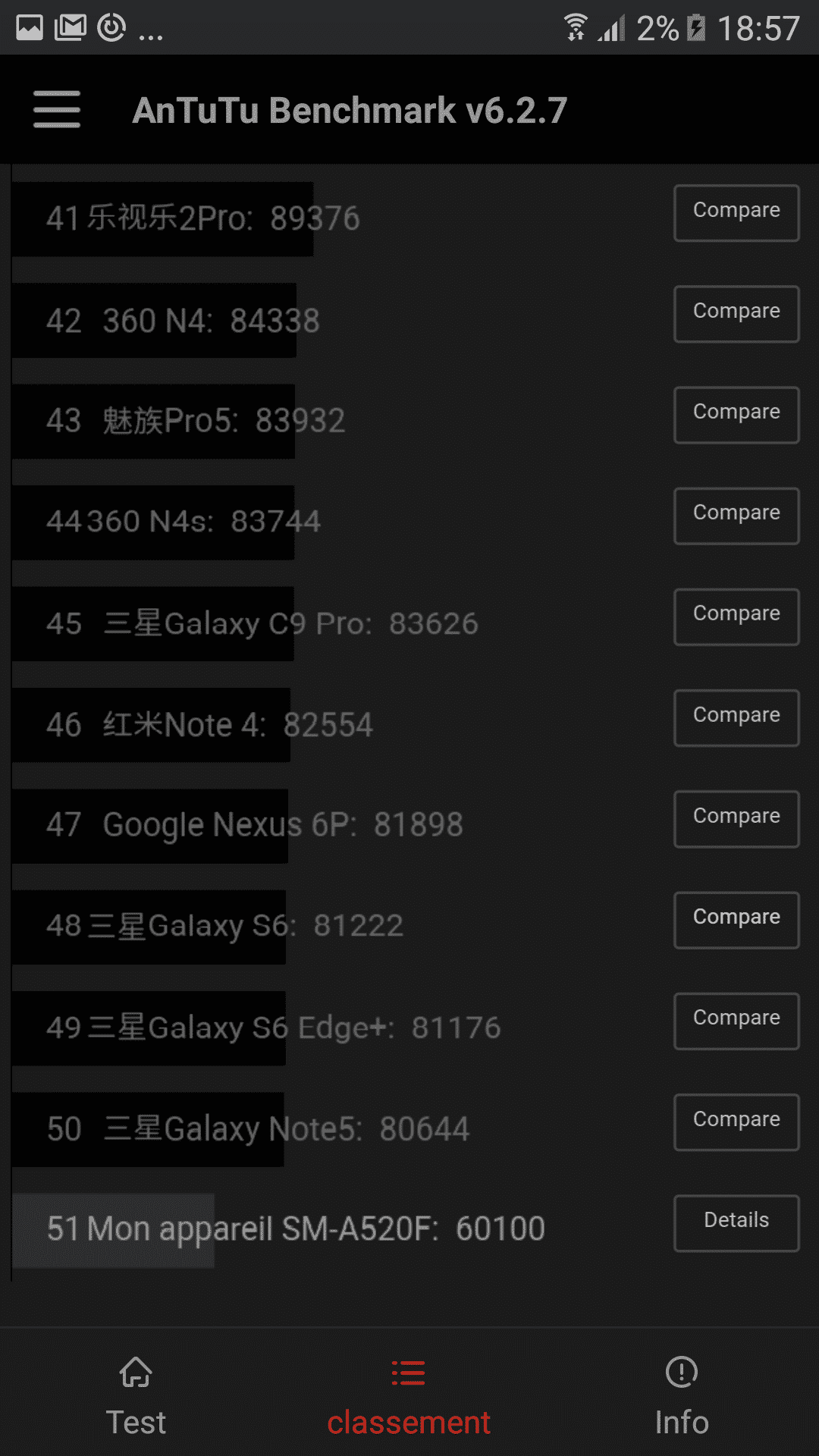Compare with Google Nexus 6P
This screenshot has width=819, height=1456.
(736, 819)
